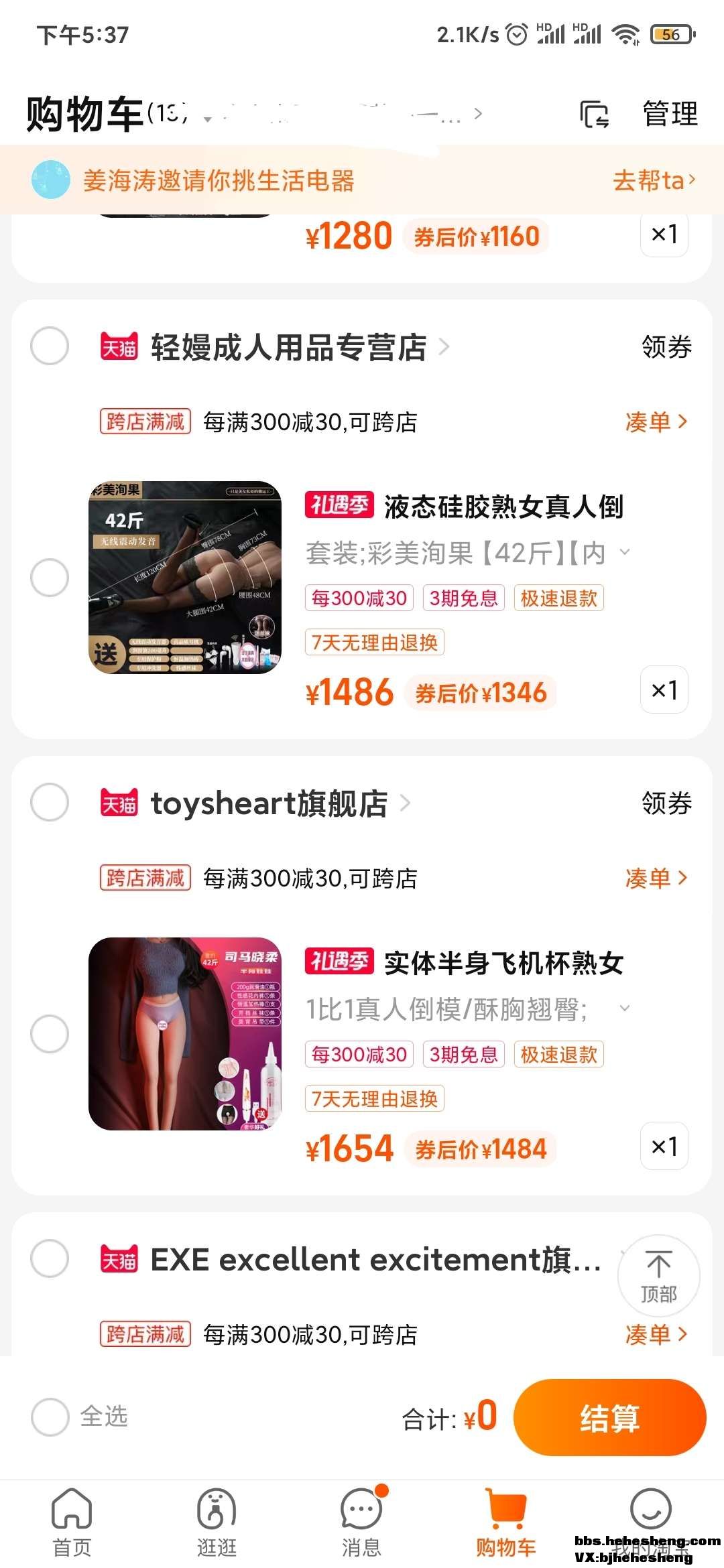Visit the toysheart旗舰店 store page
This screenshot has height=1568, width=724.
pyautogui.click(x=269, y=803)
